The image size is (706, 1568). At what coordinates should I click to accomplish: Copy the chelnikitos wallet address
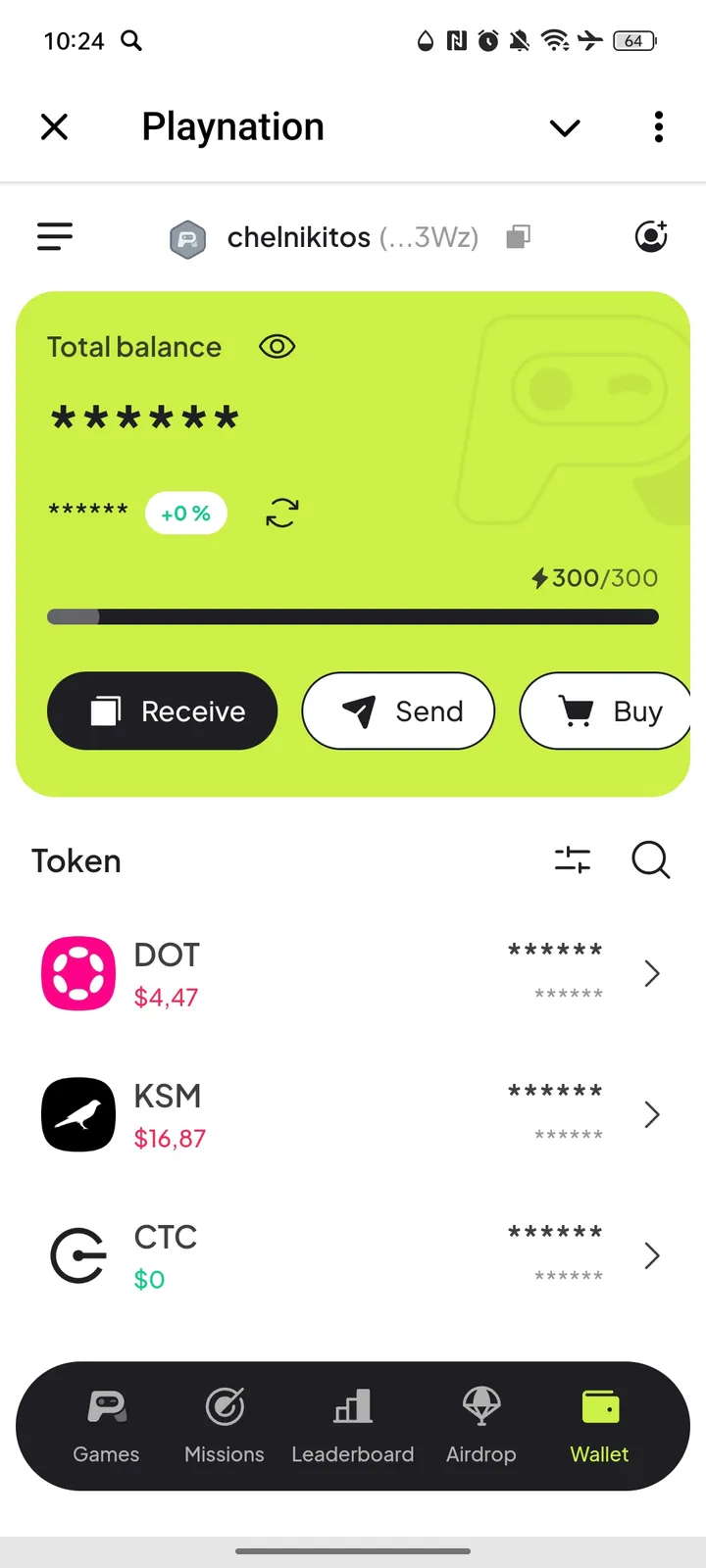(x=518, y=236)
